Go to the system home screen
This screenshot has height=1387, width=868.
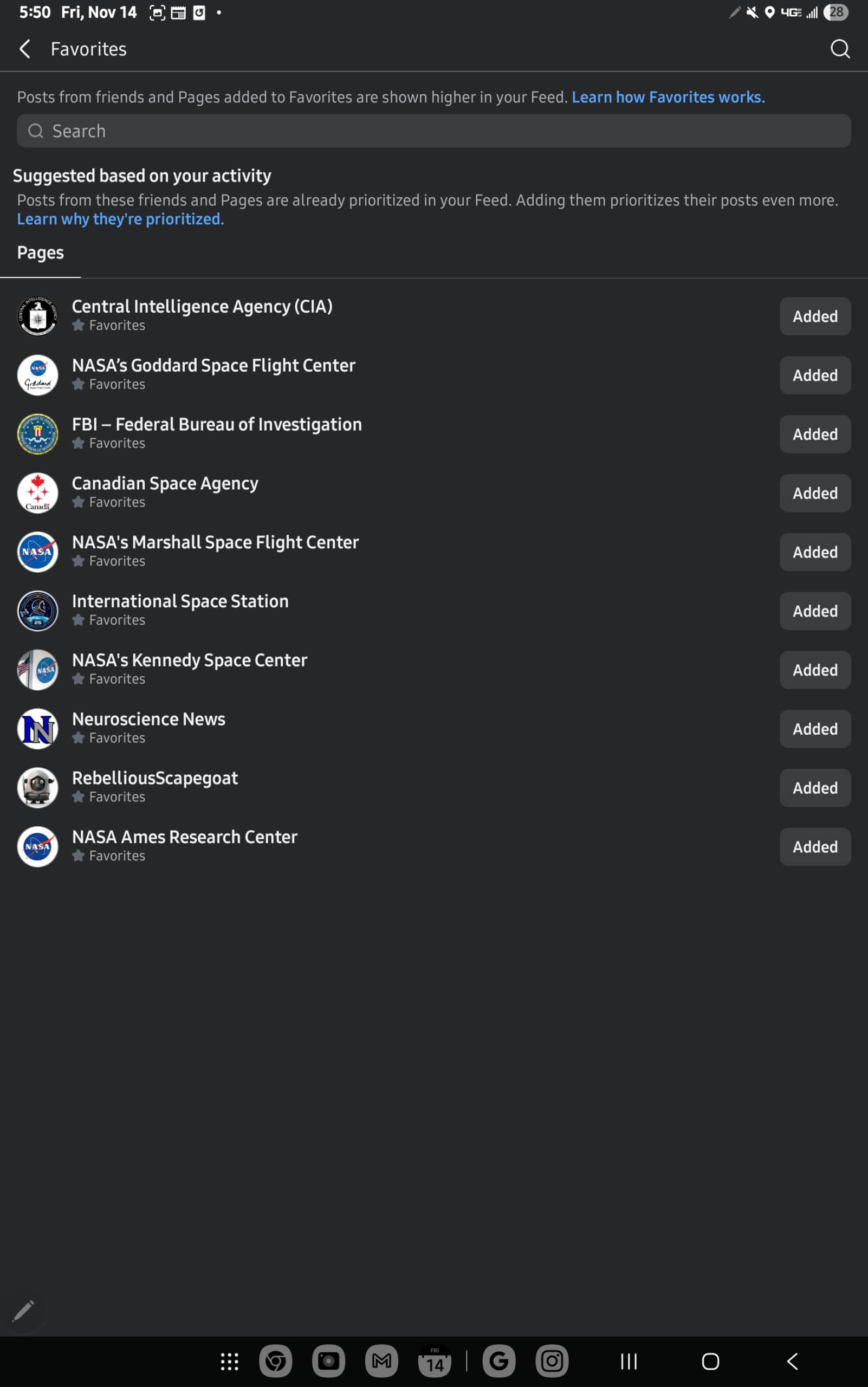click(x=710, y=1361)
